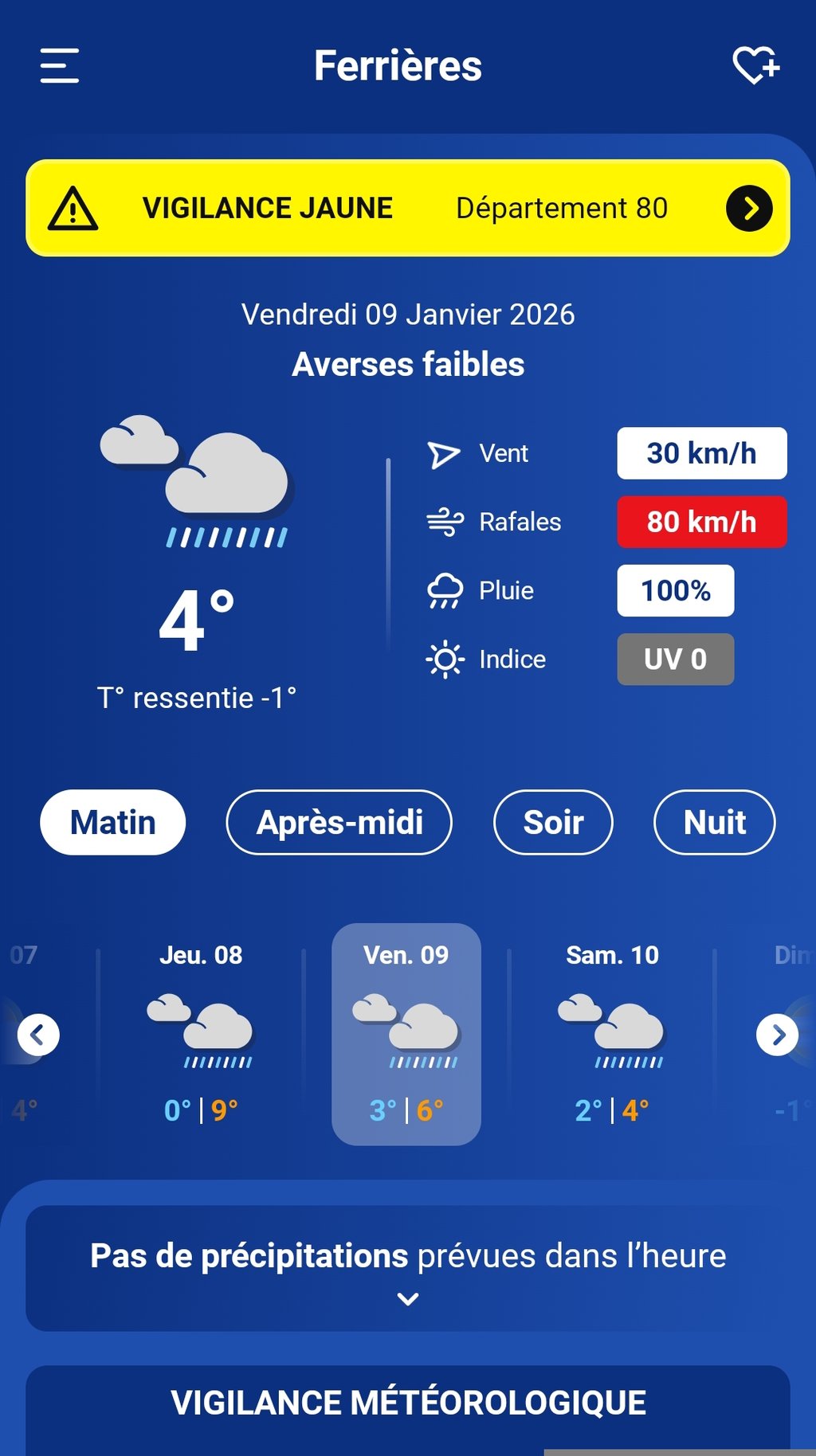Select the Ven. 09 day forecast
This screenshot has width=816, height=1456.
(406, 1033)
